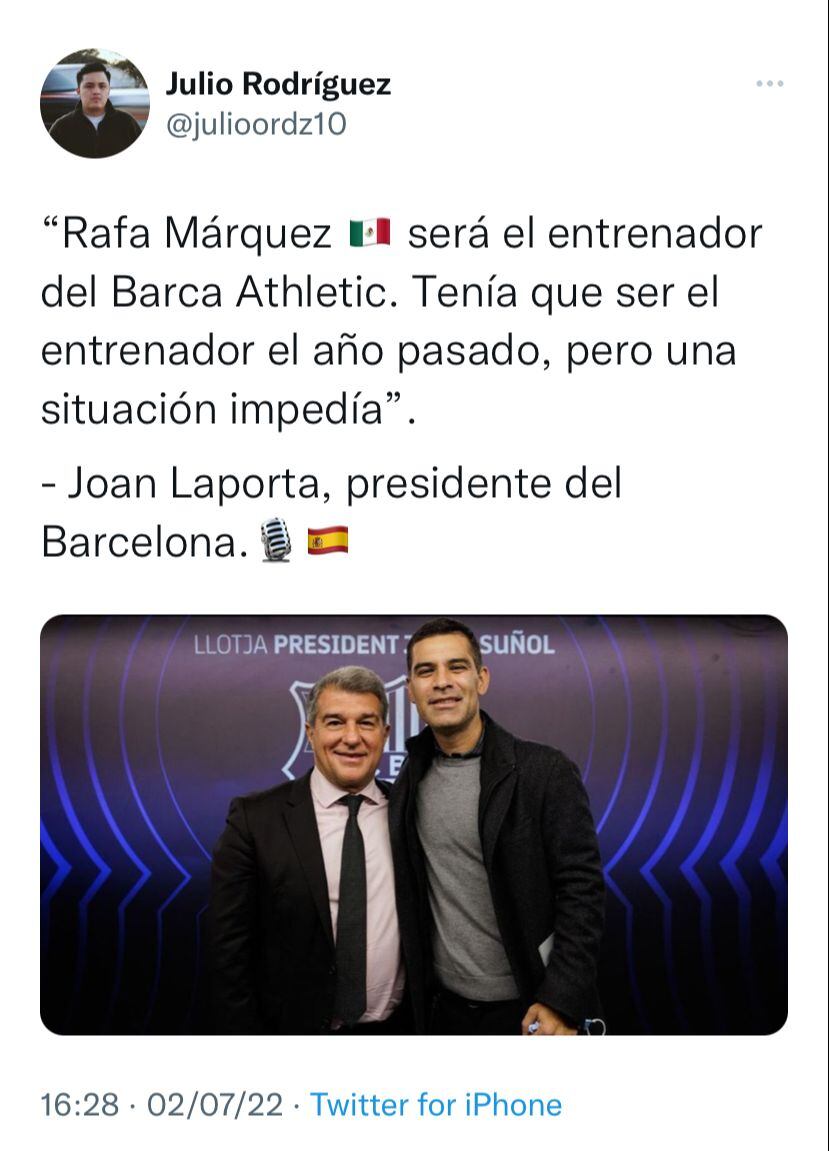829x1151 pixels.
Task: View the attached photo of Laporta and Márquez
Action: tap(413, 824)
